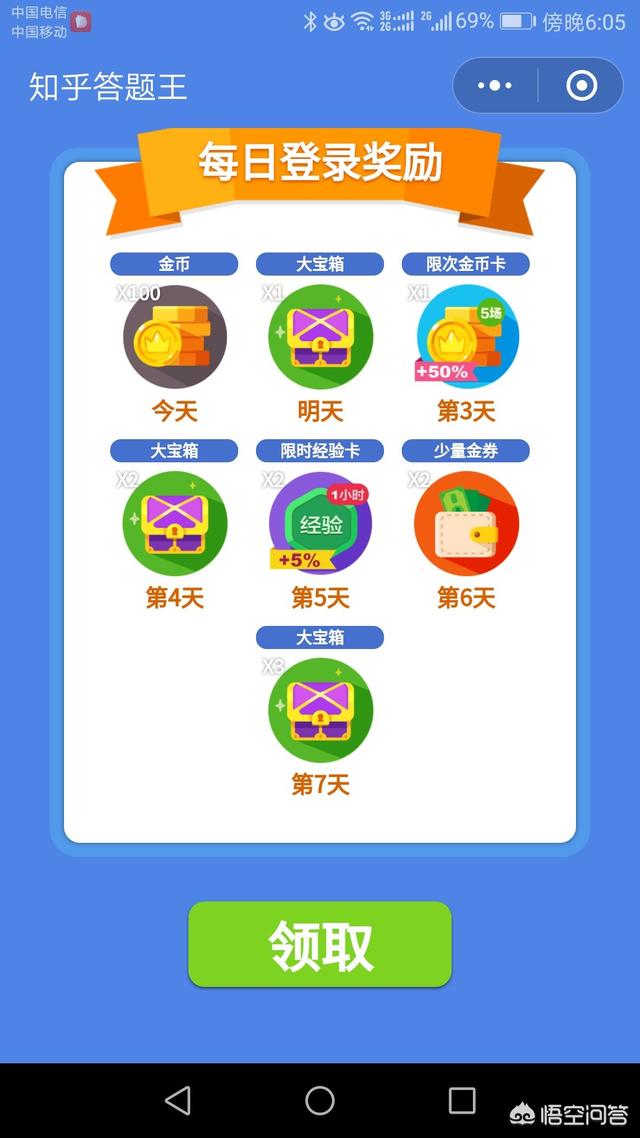Go to home screen via circle button

click(320, 1100)
